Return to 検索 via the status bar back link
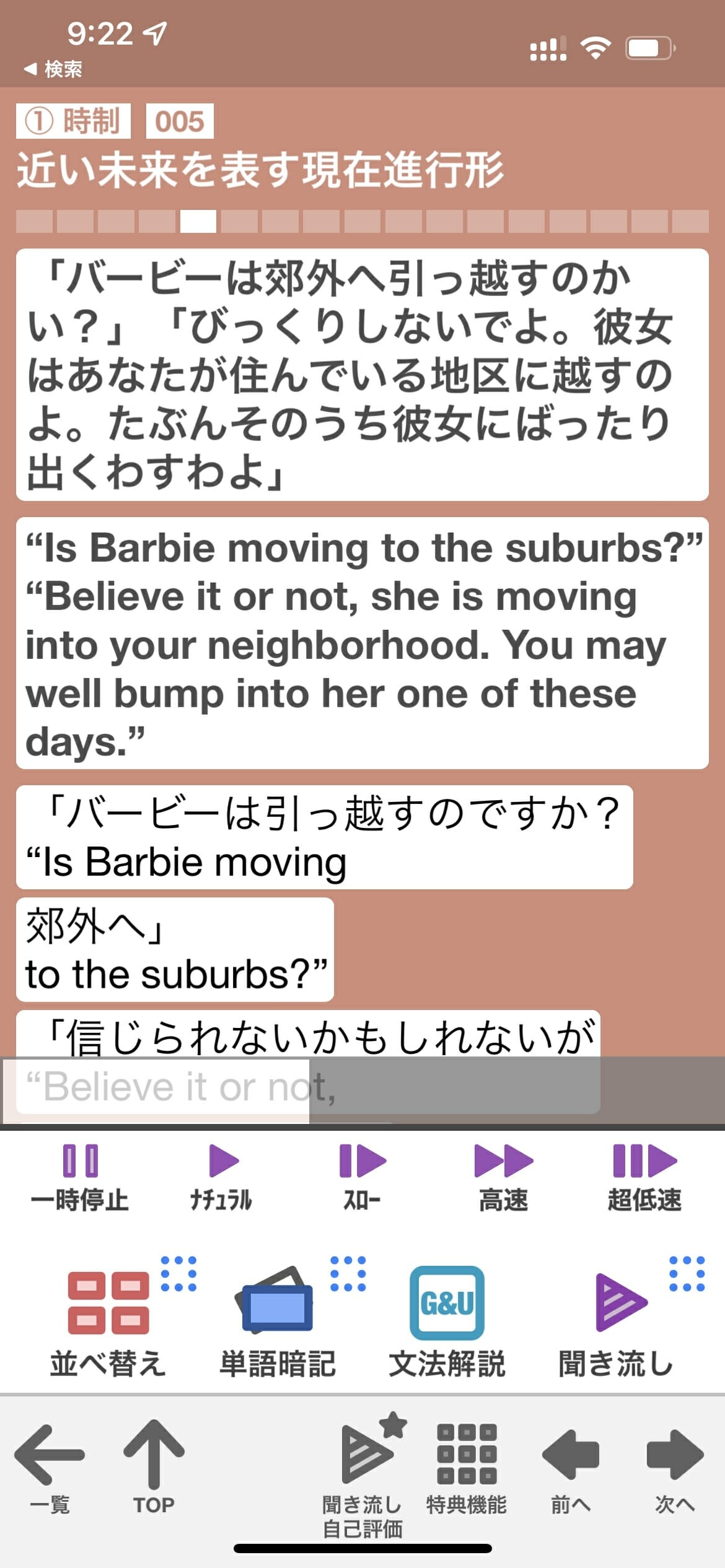 pos(53,69)
